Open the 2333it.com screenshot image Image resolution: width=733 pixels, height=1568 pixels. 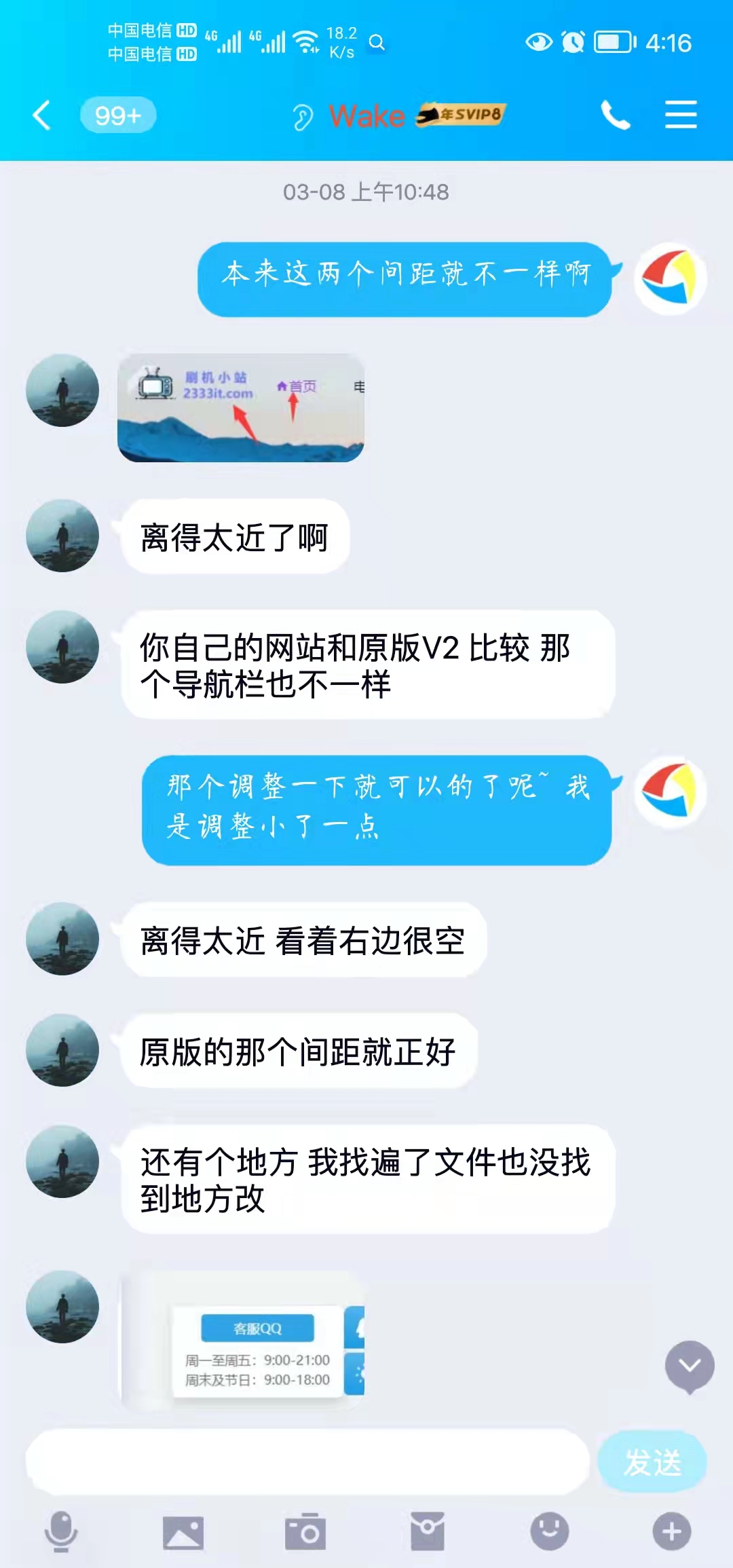click(241, 408)
